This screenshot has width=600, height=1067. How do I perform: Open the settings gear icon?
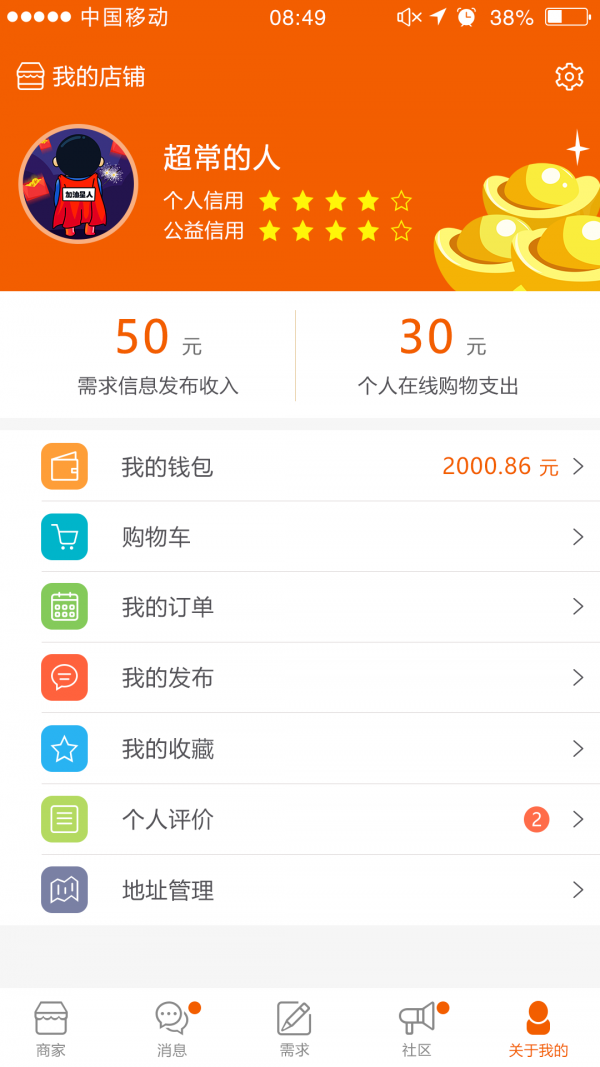click(x=569, y=76)
